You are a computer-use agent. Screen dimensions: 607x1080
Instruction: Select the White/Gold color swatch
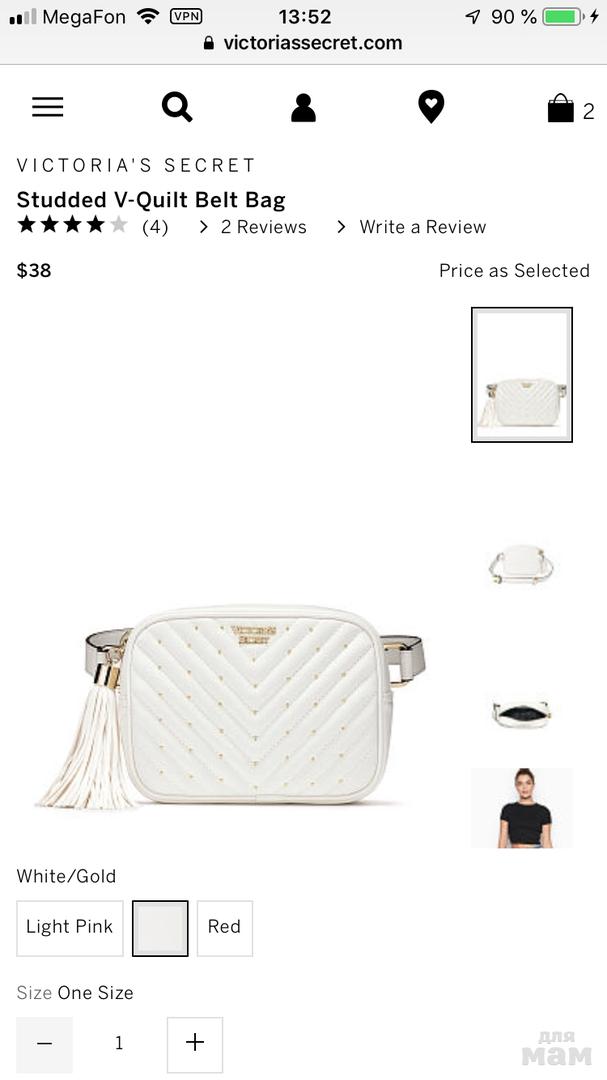point(160,928)
